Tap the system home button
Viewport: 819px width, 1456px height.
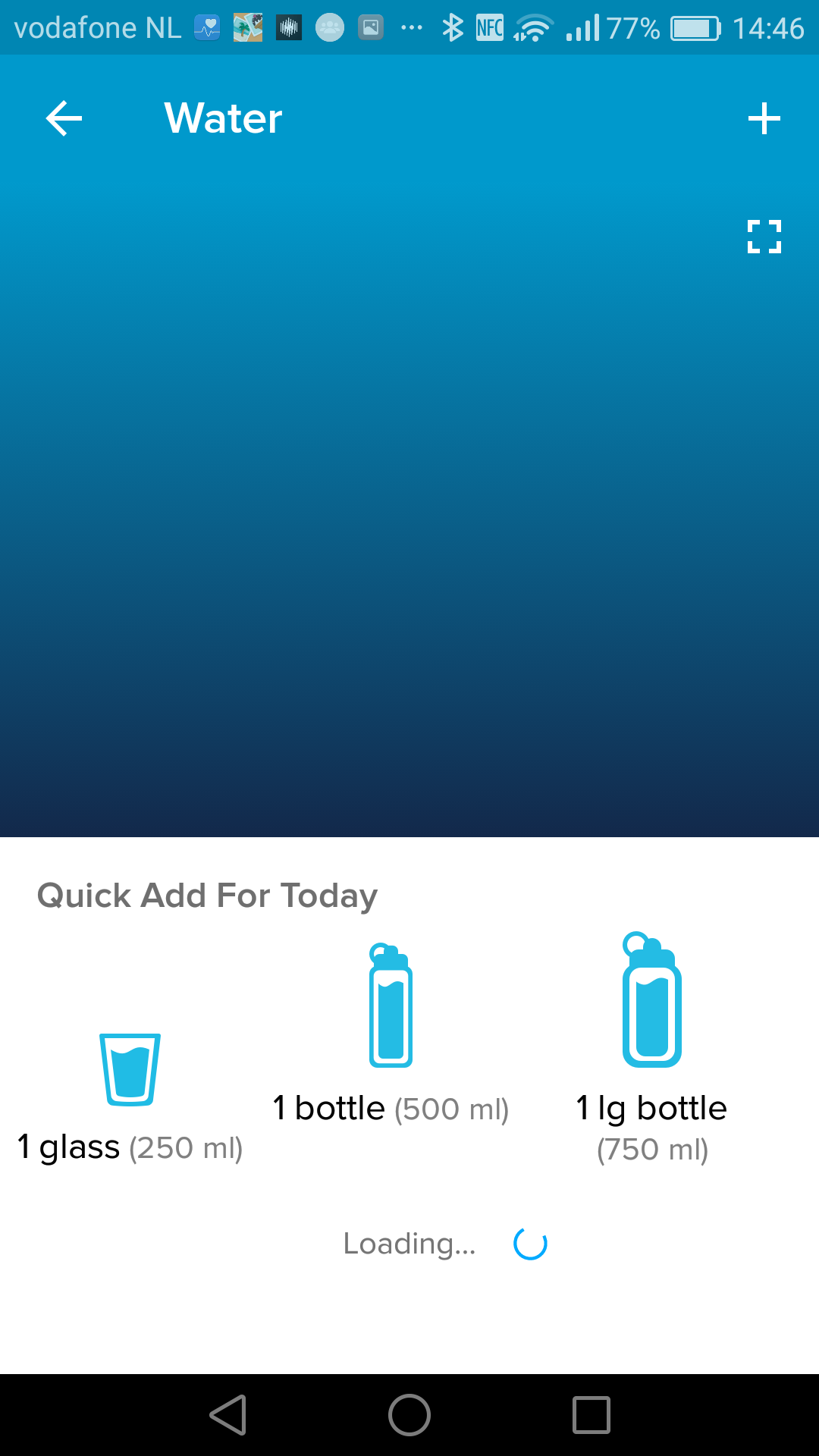[409, 1415]
